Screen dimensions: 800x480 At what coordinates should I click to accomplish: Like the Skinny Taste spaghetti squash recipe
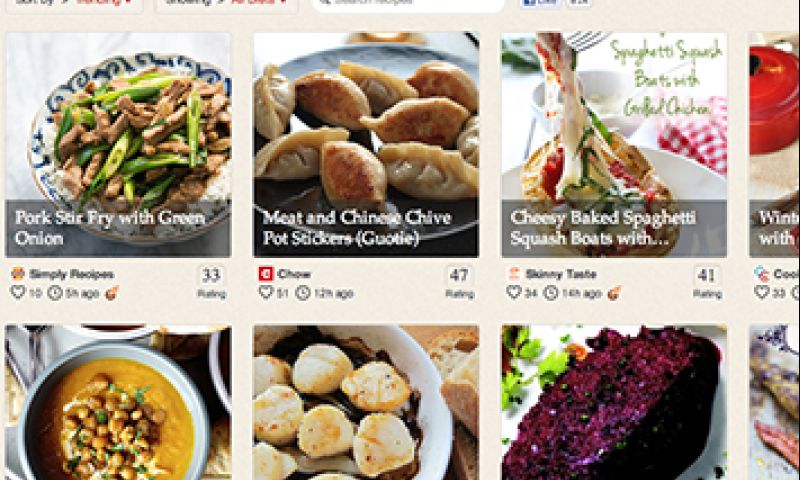tap(513, 293)
